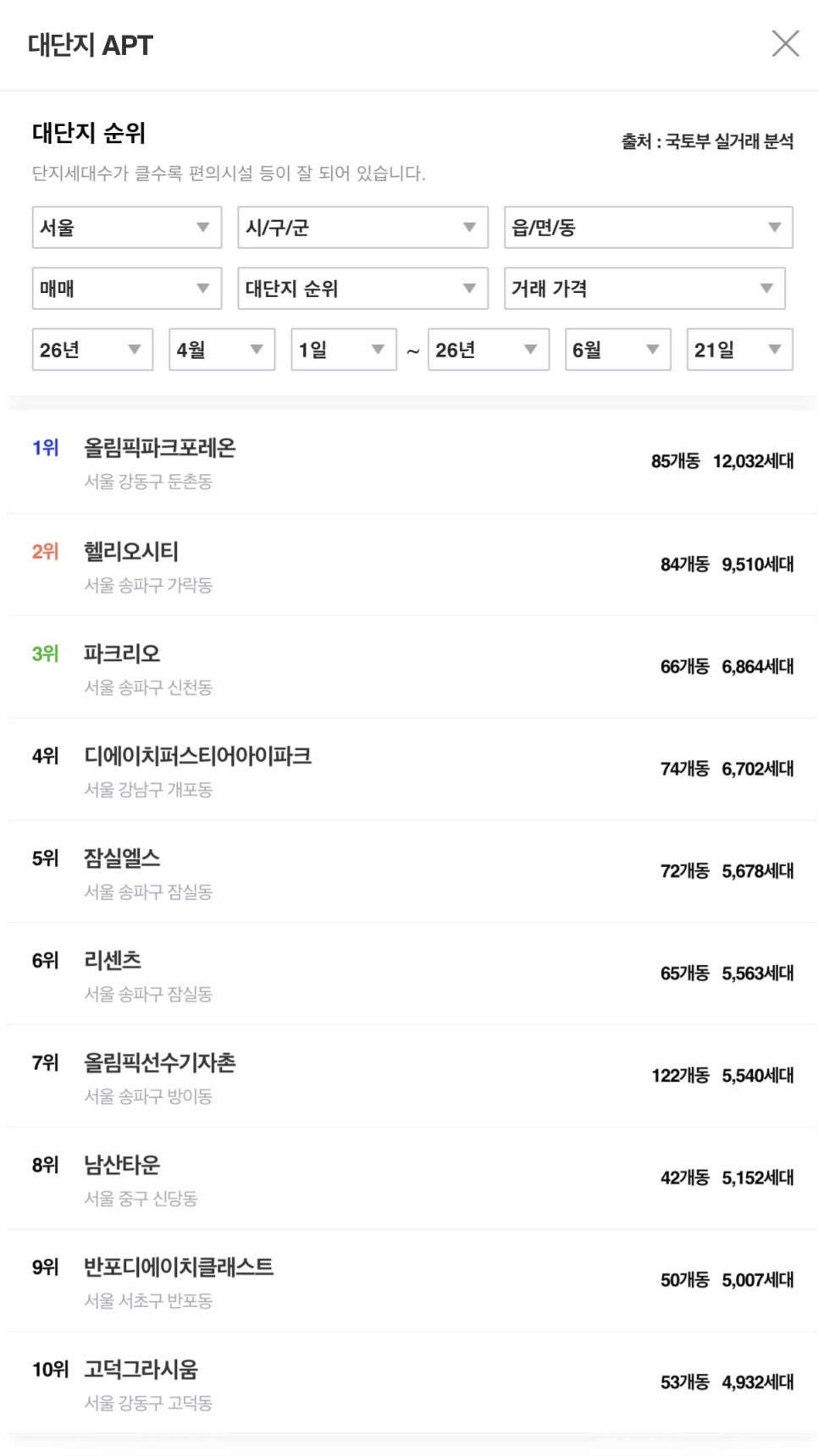Expand the 읍/면/동 dropdown
The width and height of the screenshot is (818, 1456).
click(648, 227)
